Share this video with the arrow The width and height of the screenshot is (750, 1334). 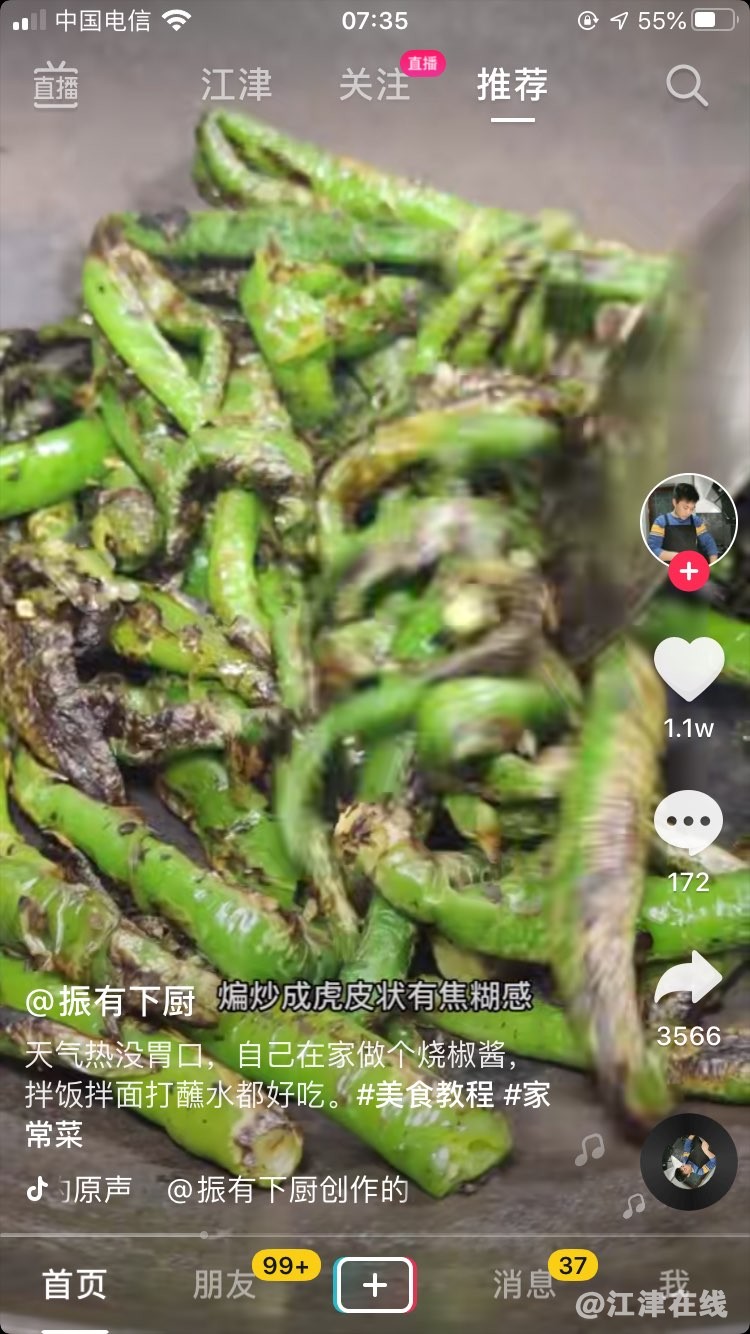(689, 980)
